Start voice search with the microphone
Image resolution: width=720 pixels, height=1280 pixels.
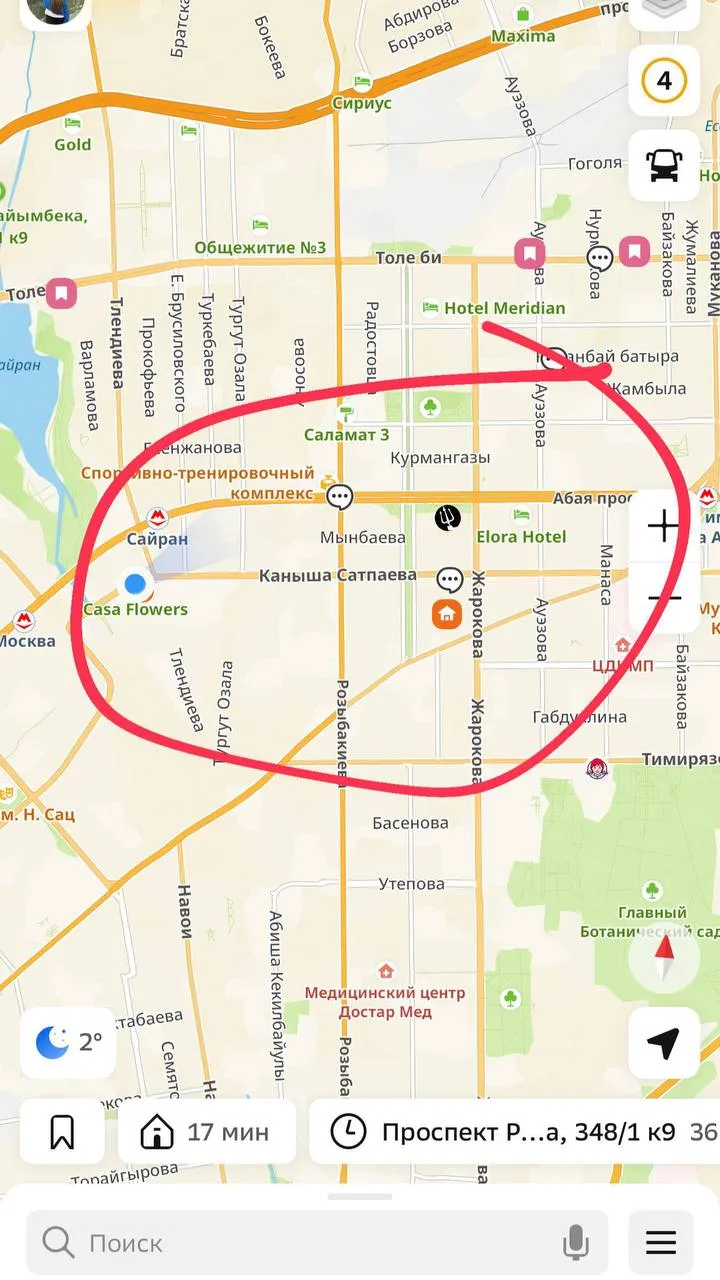tap(575, 1243)
